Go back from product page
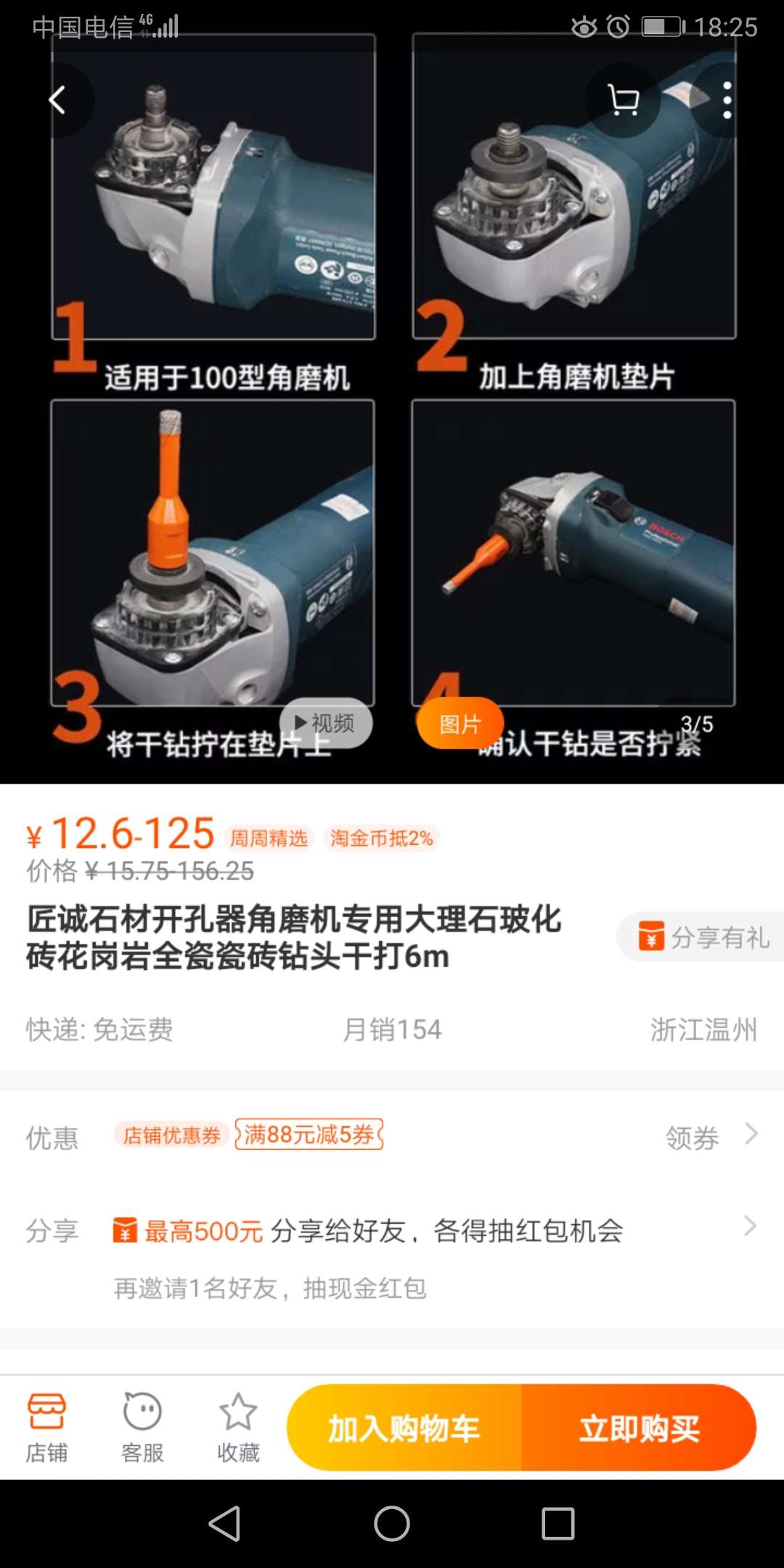The height and width of the screenshot is (1568, 784). (x=58, y=100)
